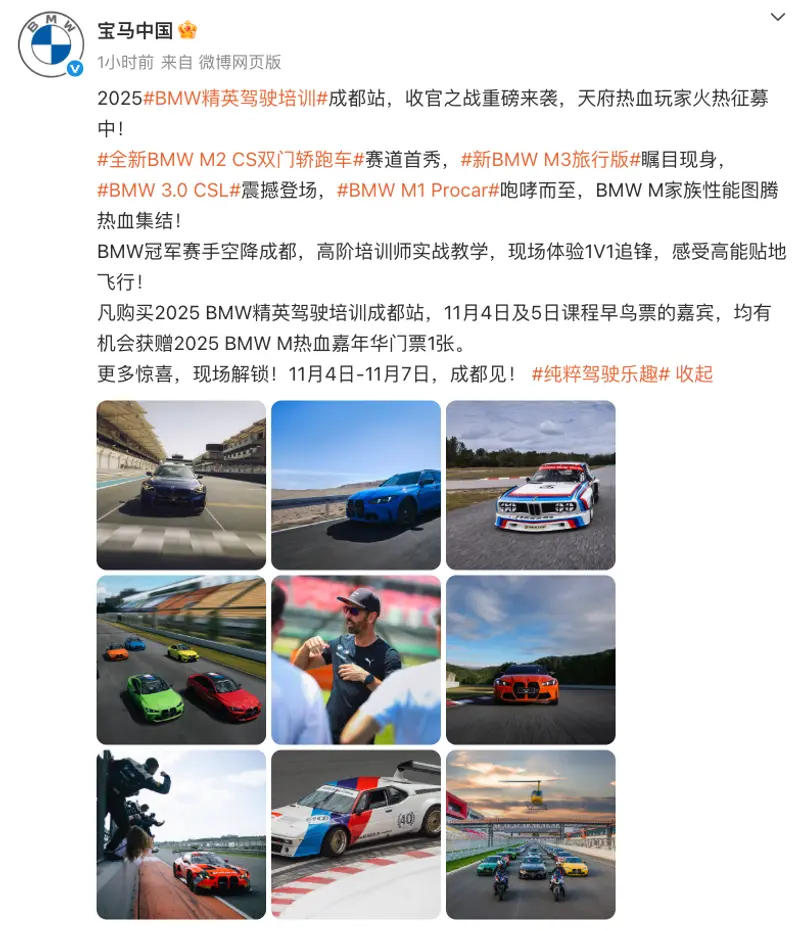View the pit wall crew cheering photo
Screen dimensions: 800x931
pyautogui.click(x=181, y=834)
